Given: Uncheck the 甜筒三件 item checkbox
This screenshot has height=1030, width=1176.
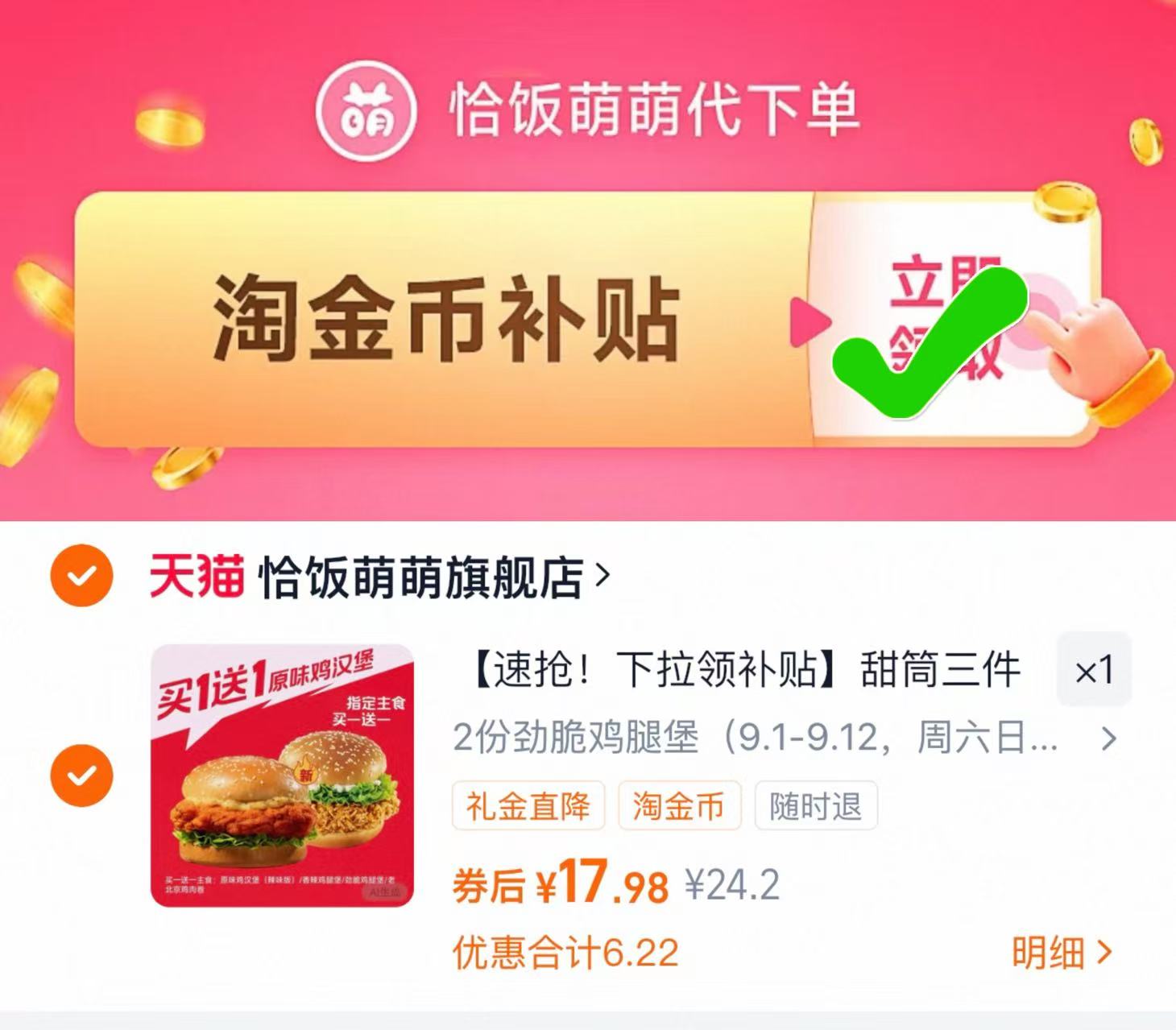Looking at the screenshot, I should tap(81, 775).
